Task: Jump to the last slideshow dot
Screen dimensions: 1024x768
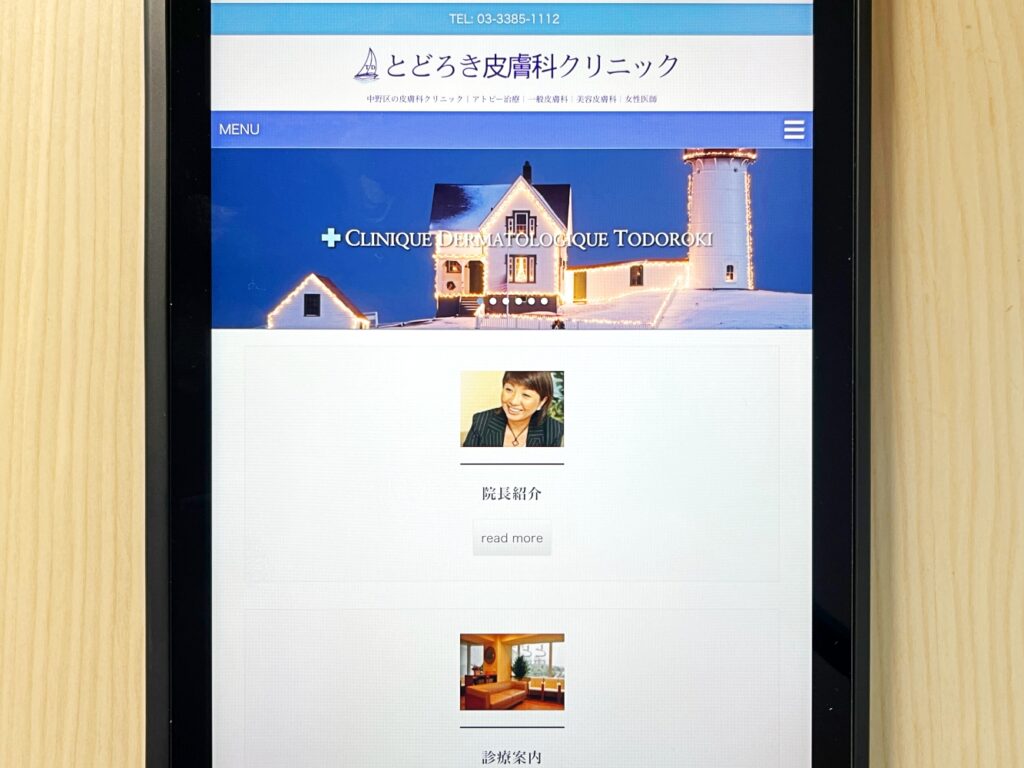Action: tap(544, 301)
